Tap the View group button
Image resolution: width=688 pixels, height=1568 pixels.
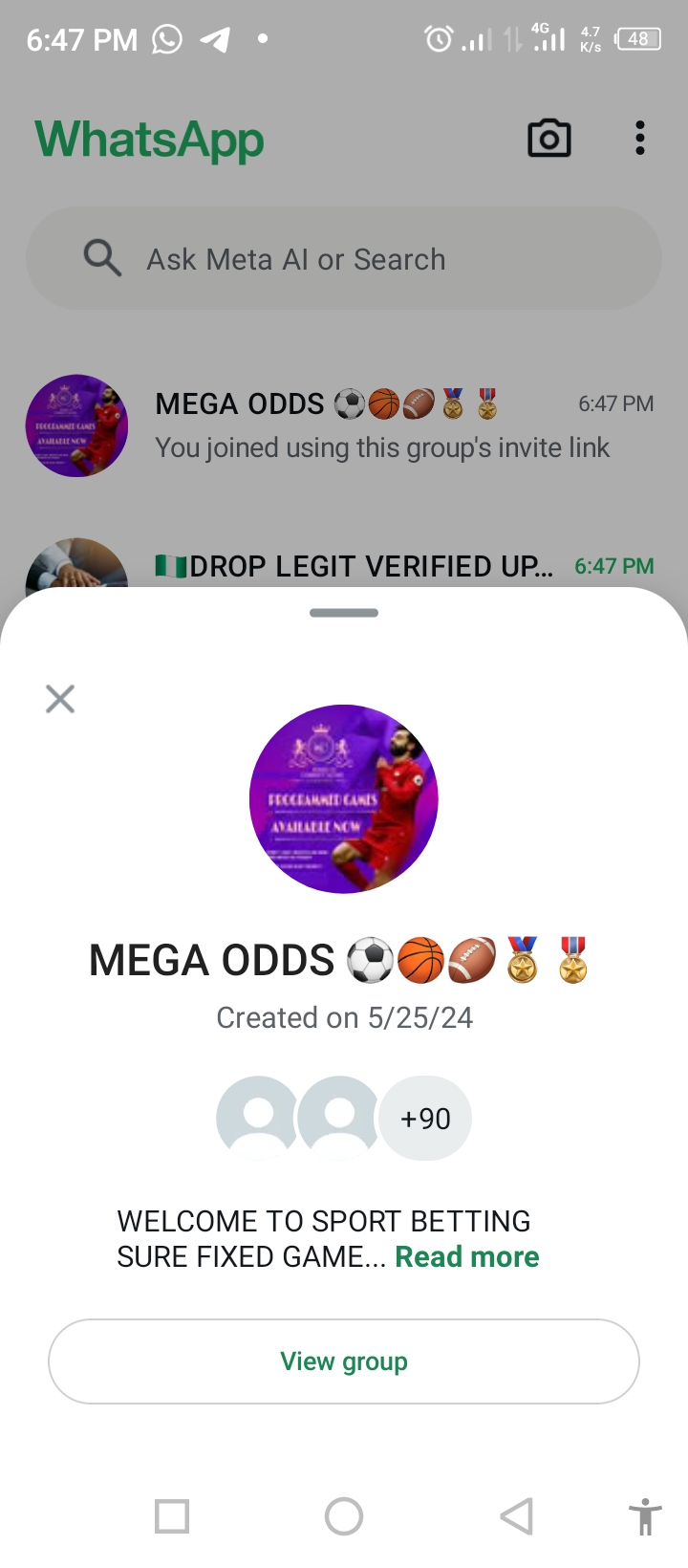coord(344,1361)
